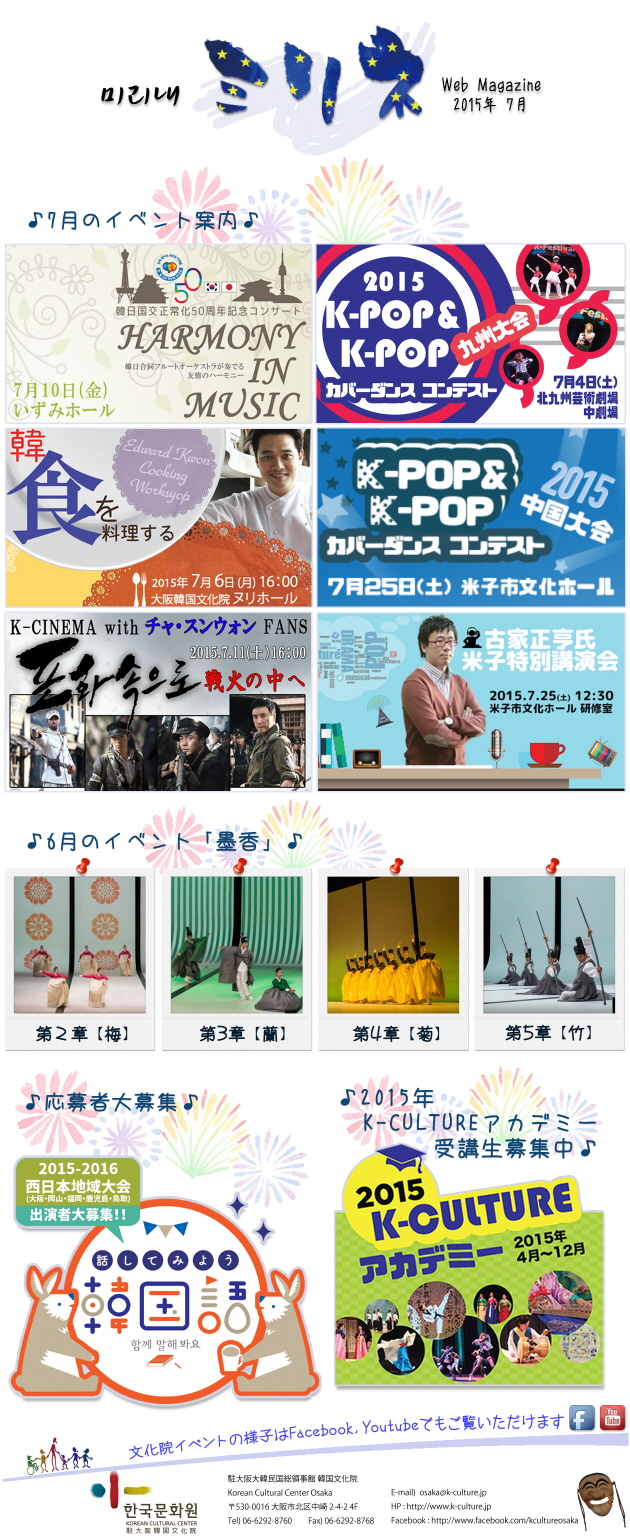Open the Edward Kwon cooking workshop banner
The height and width of the screenshot is (1540, 630).
pos(158,517)
